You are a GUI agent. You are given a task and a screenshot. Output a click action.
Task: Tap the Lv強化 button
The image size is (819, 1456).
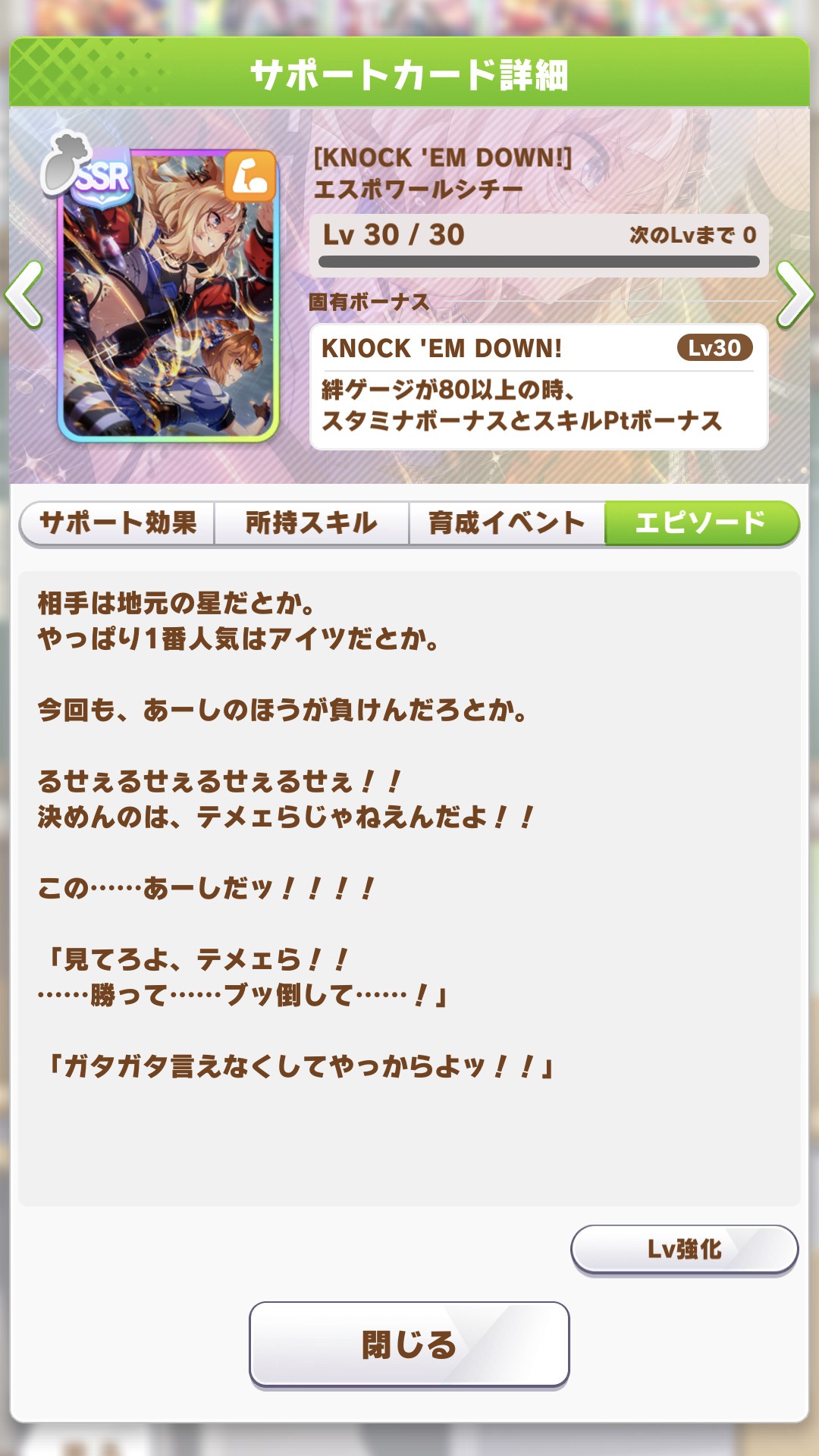[684, 1249]
